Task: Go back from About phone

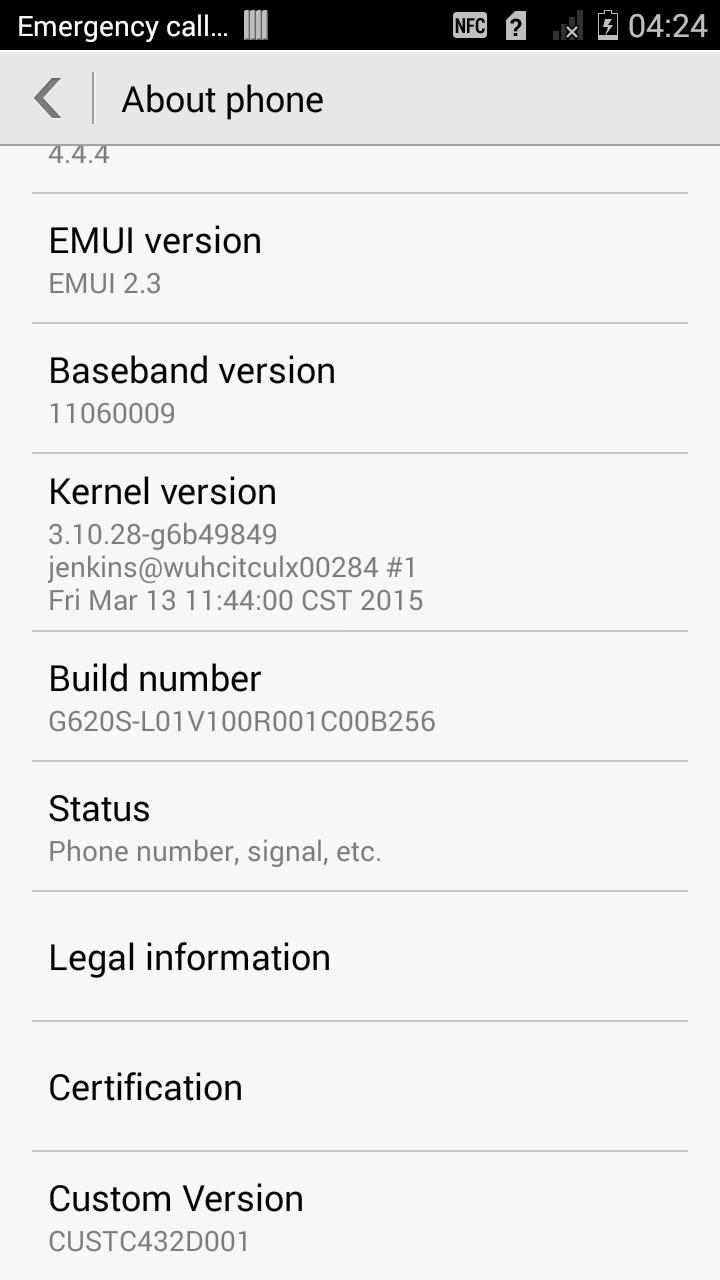Action: [x=48, y=99]
